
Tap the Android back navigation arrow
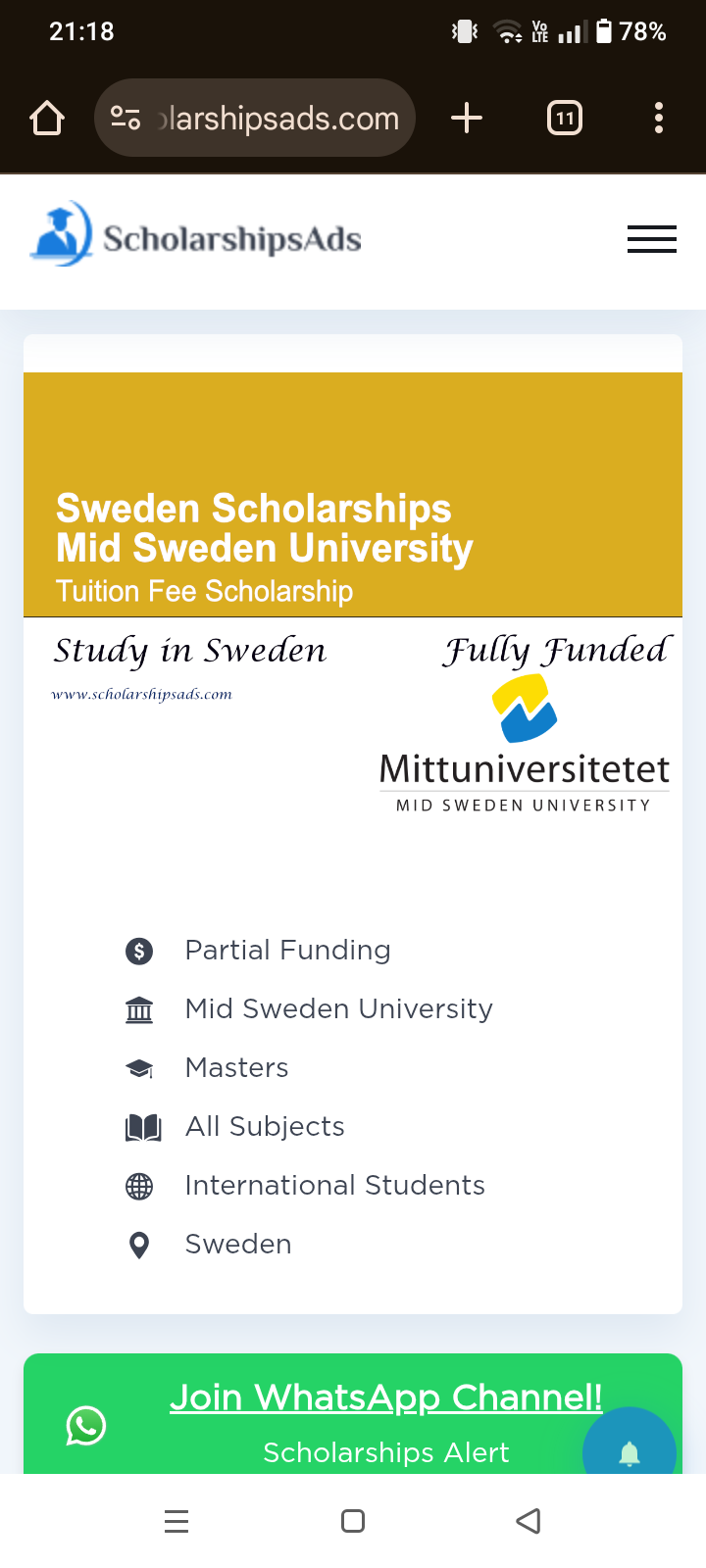tap(529, 1521)
